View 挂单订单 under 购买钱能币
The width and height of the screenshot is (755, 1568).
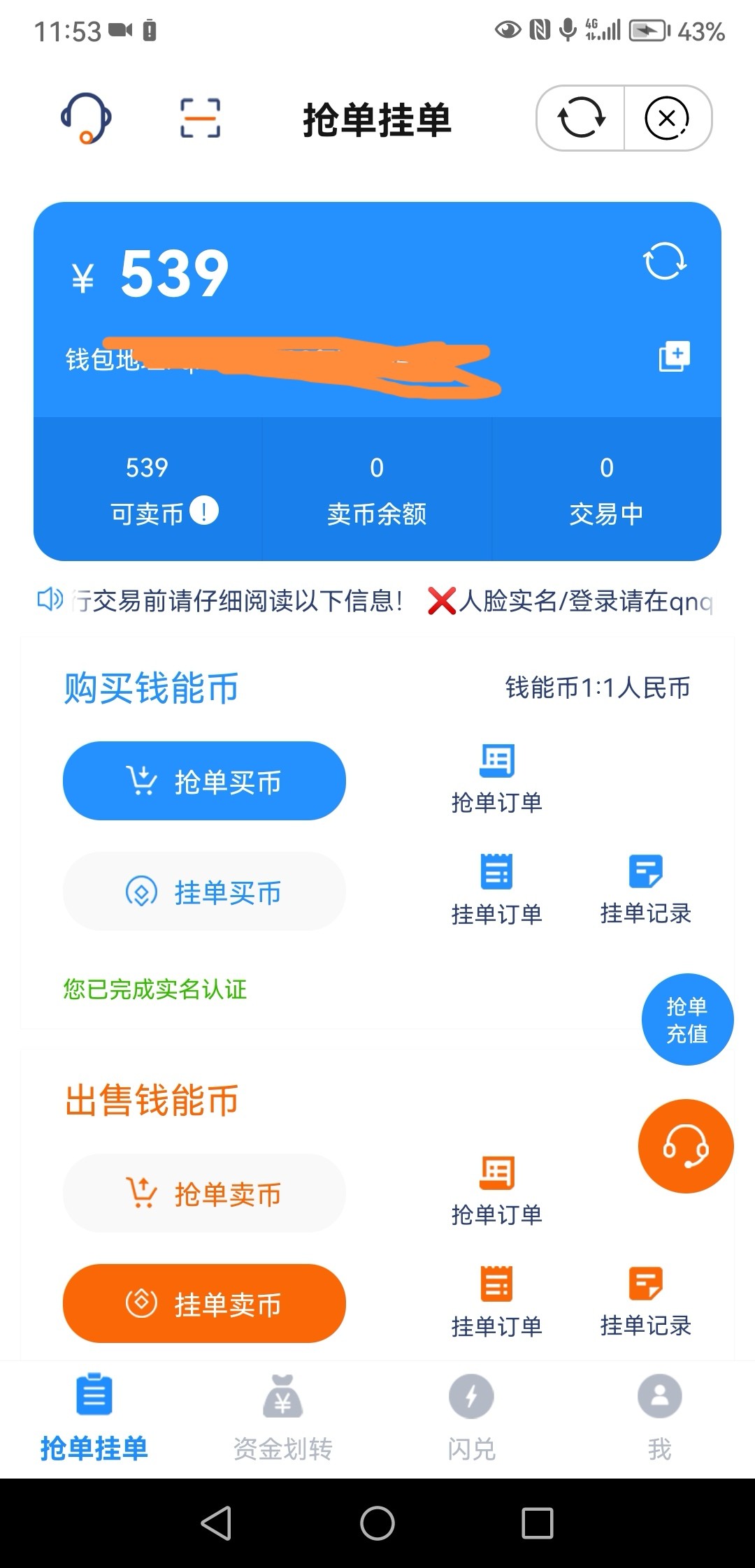click(496, 889)
